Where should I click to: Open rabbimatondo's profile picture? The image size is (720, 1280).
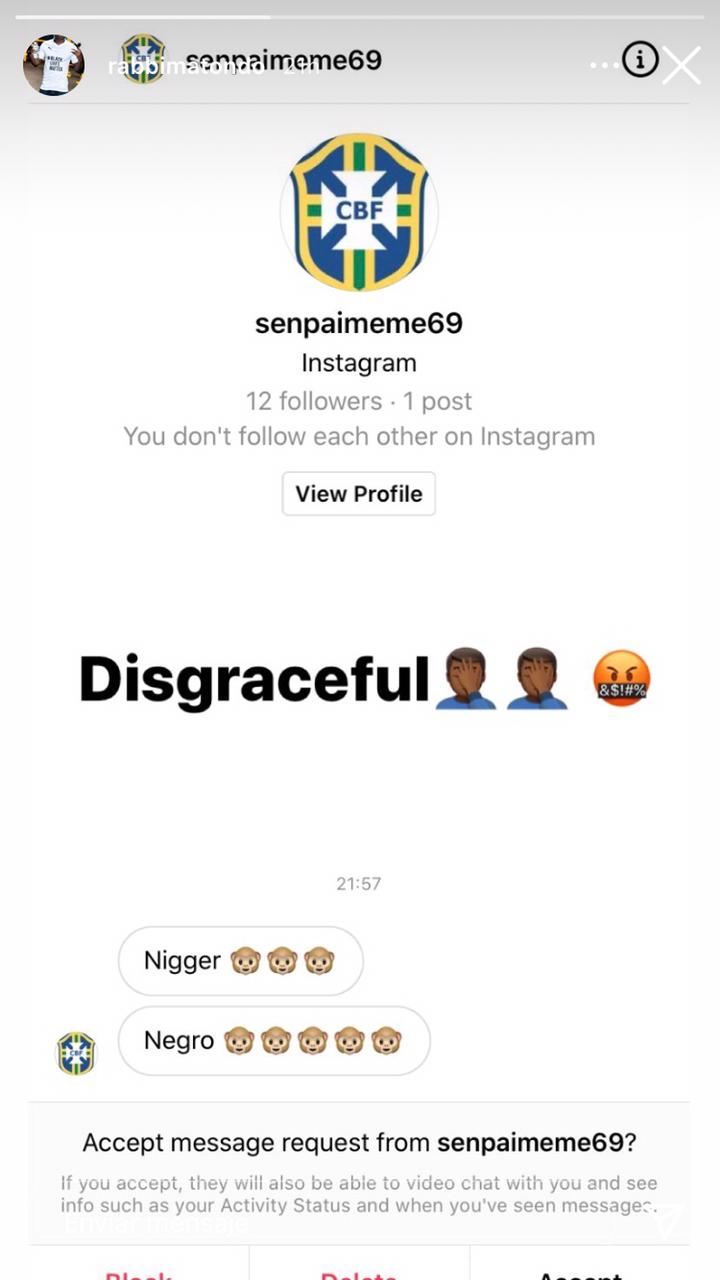click(53, 66)
